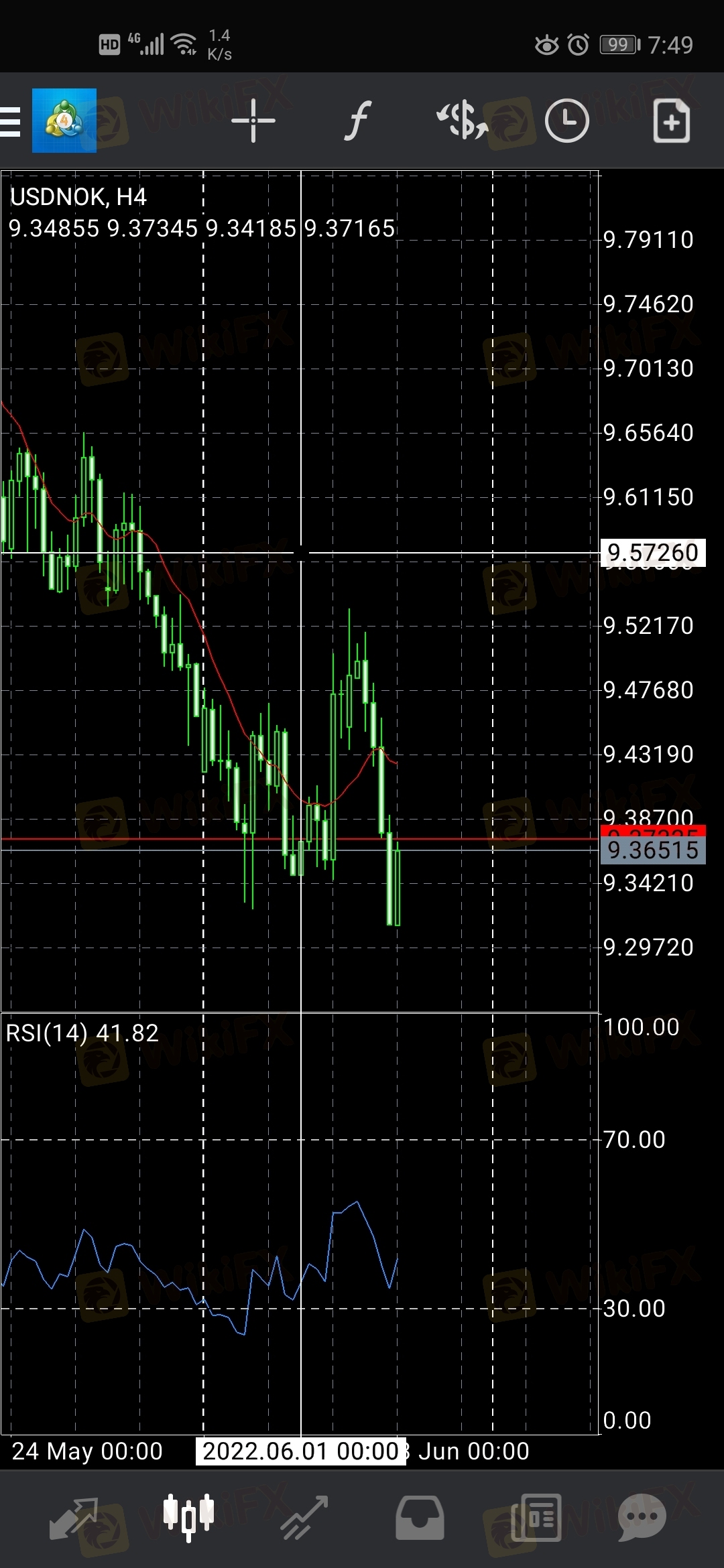Open the timeframe selector clock icon
The image size is (724, 1568).
point(566,121)
